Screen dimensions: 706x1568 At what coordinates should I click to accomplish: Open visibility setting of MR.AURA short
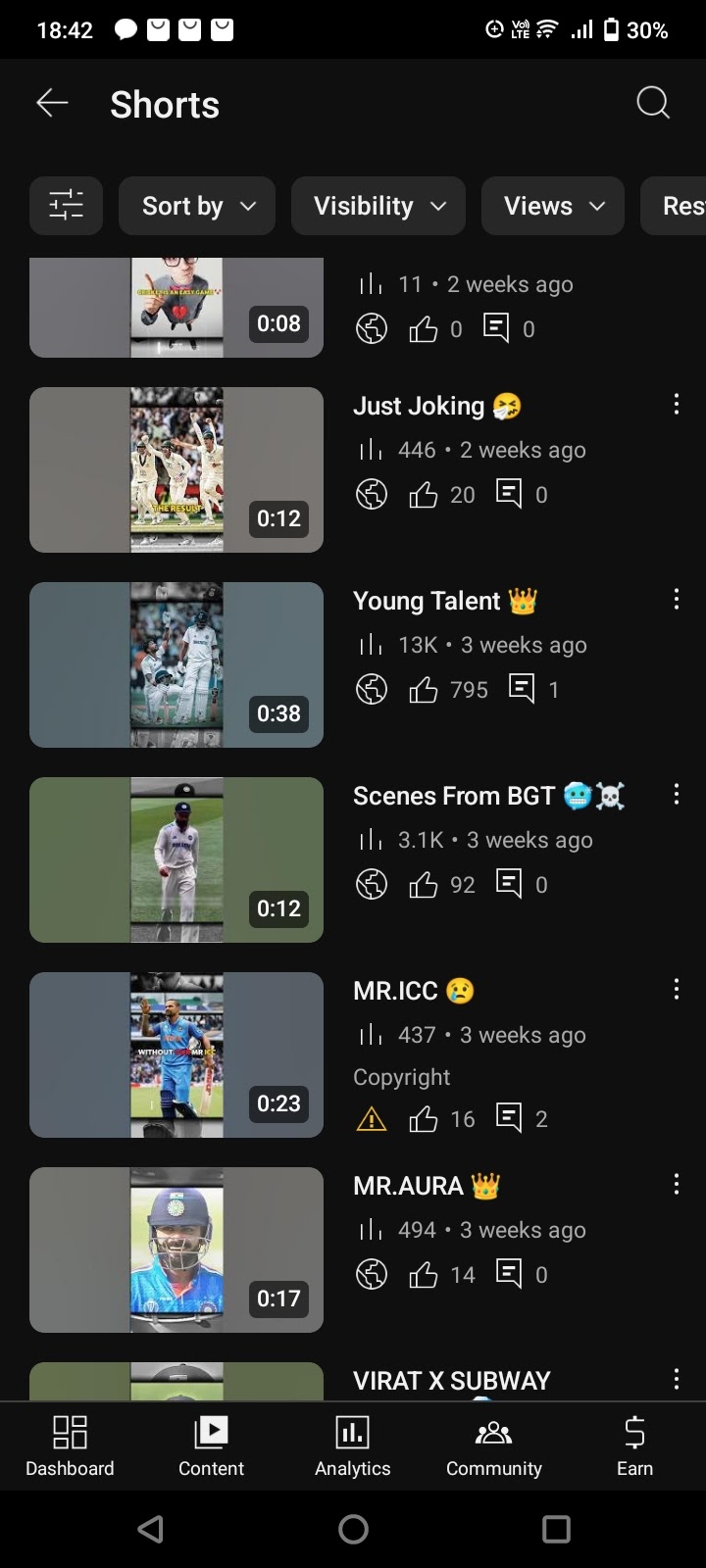(x=371, y=1274)
